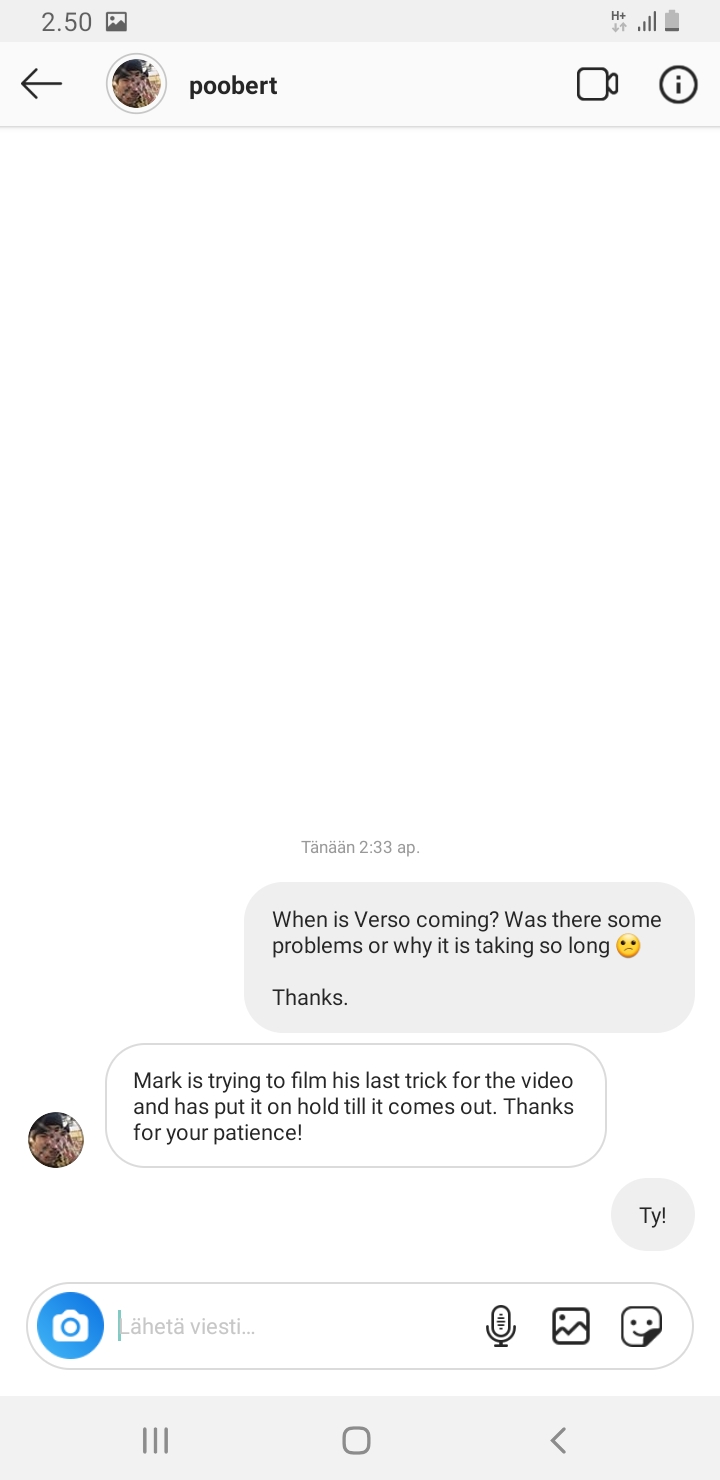Open the blue camera button
Image resolution: width=720 pixels, height=1480 pixels.
click(70, 1326)
